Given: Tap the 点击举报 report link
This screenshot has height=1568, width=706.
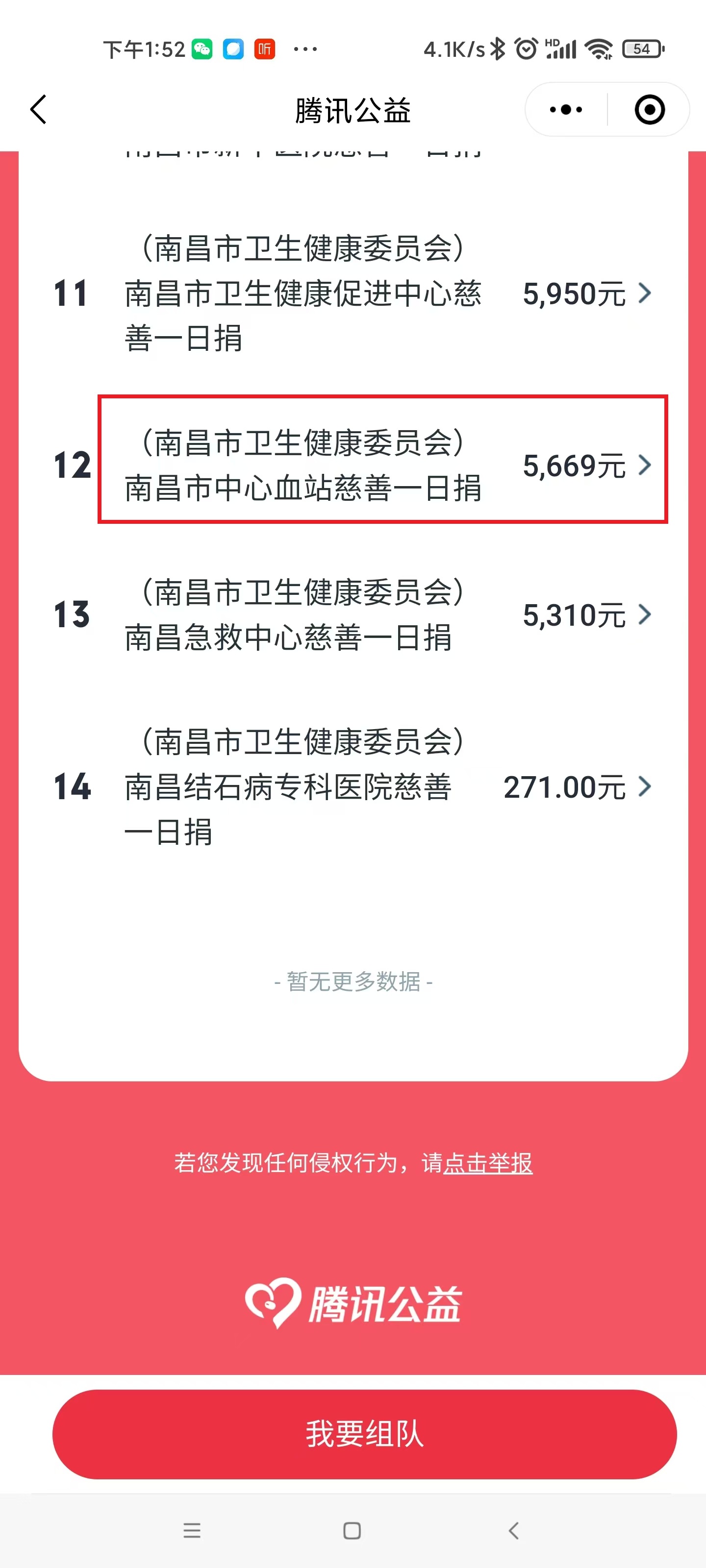Looking at the screenshot, I should pos(487,1163).
